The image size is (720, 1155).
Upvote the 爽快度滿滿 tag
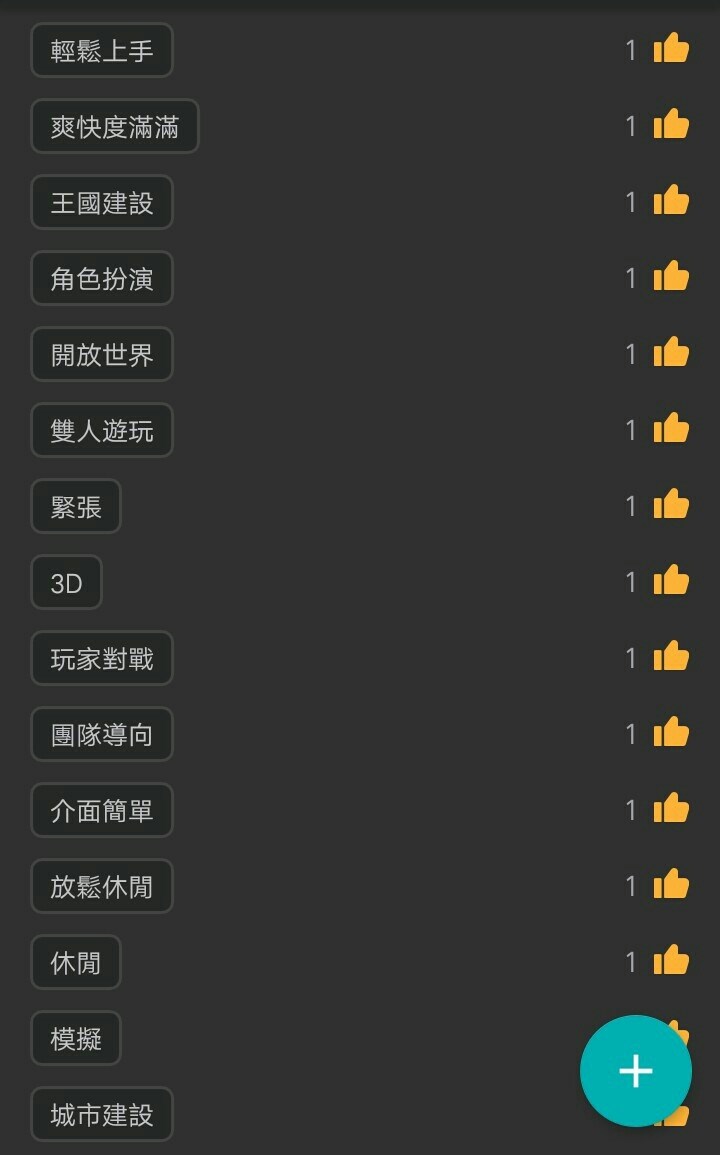click(671, 125)
